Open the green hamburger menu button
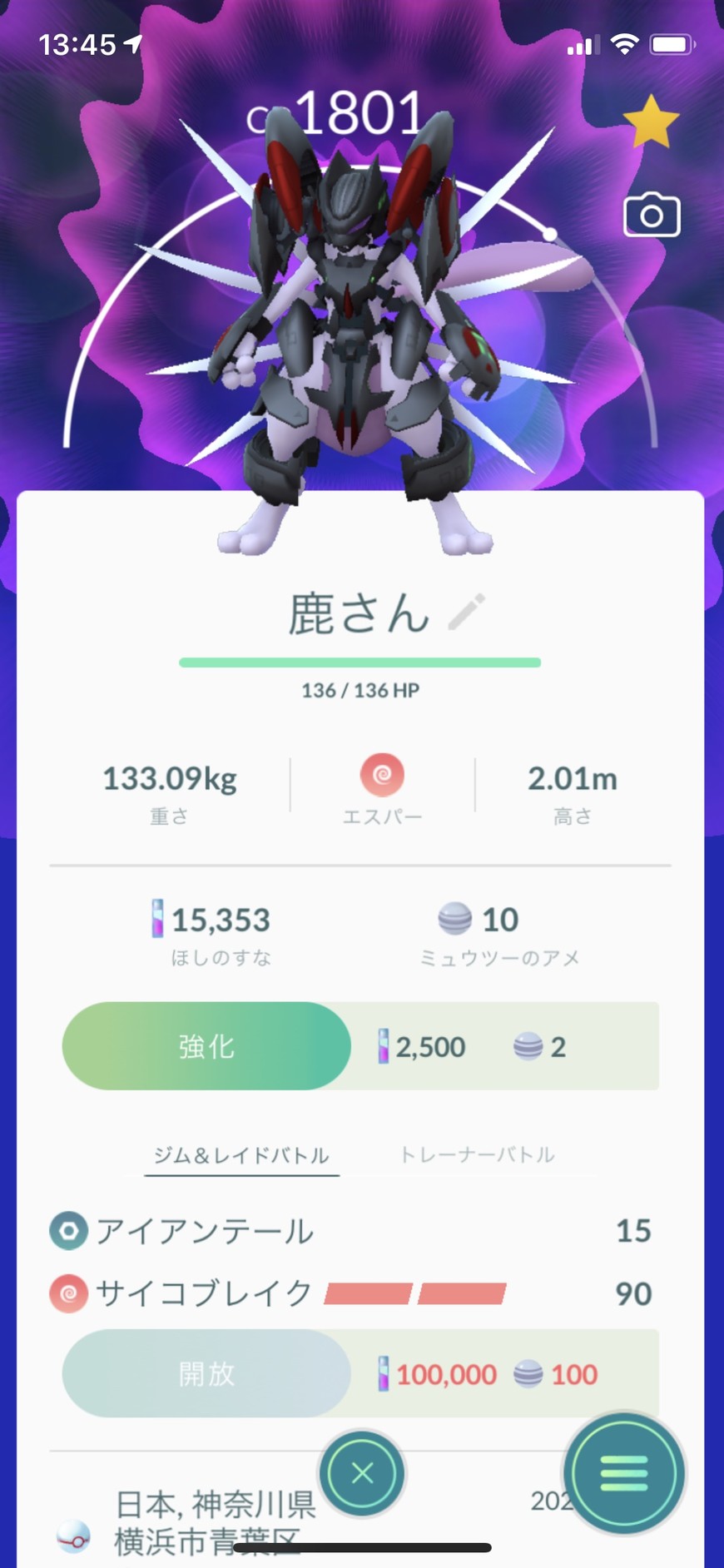The width and height of the screenshot is (724, 1568). click(623, 1474)
